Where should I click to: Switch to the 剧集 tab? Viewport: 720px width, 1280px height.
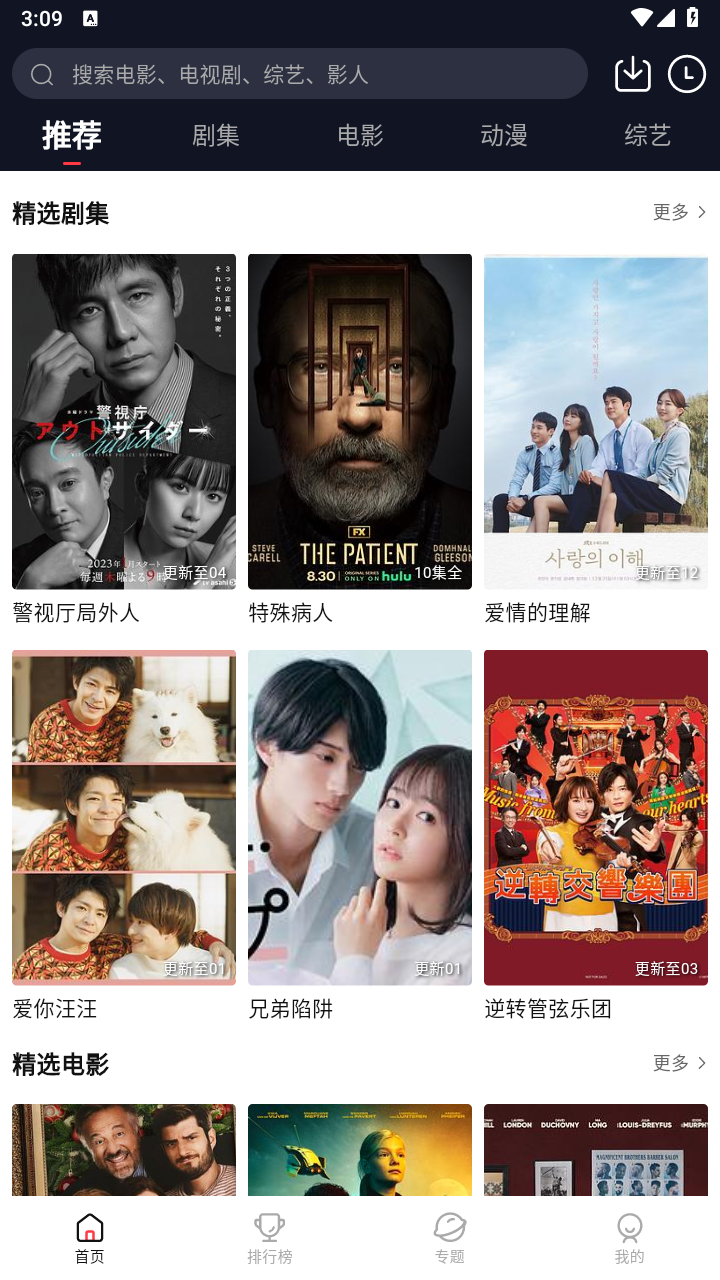[215, 136]
